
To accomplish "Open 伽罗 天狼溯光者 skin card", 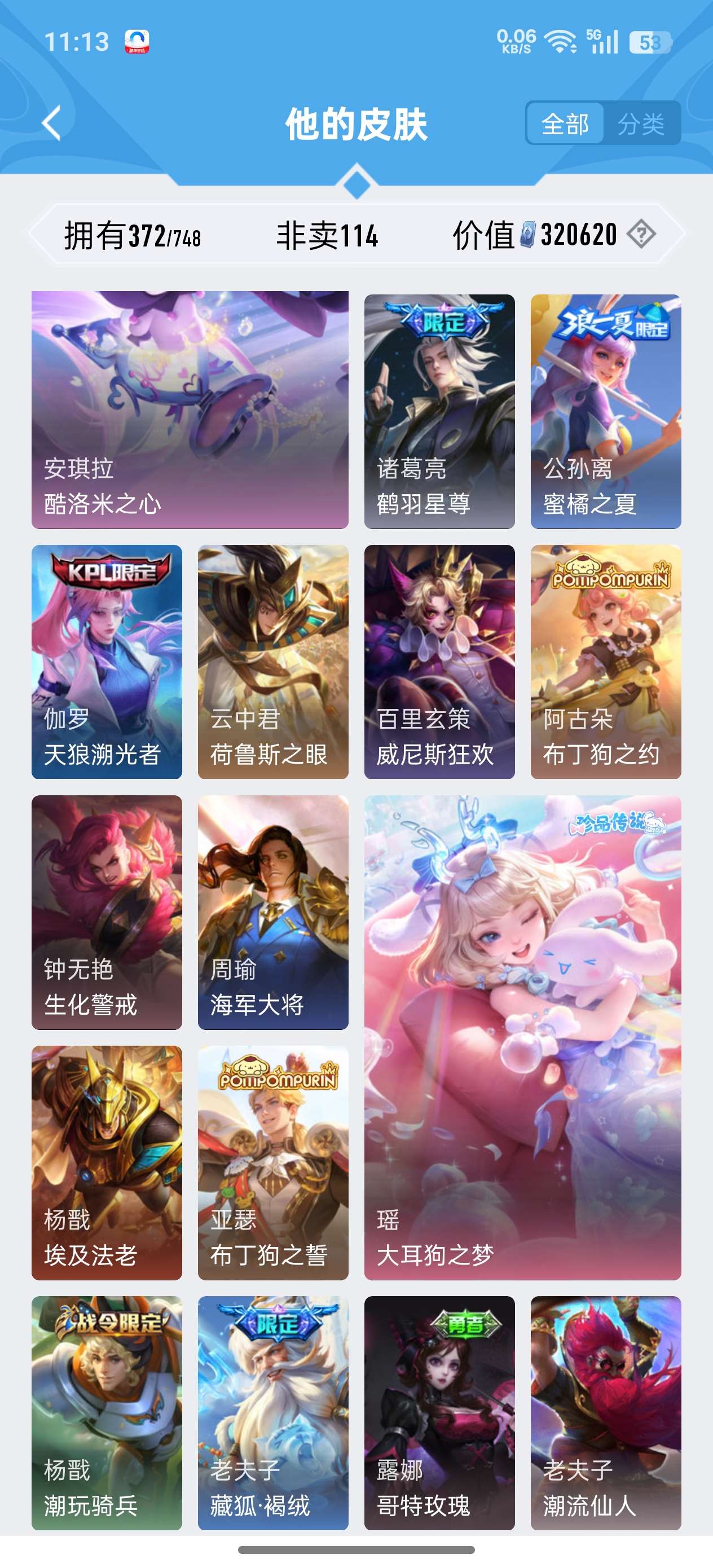I will pyautogui.click(x=107, y=662).
